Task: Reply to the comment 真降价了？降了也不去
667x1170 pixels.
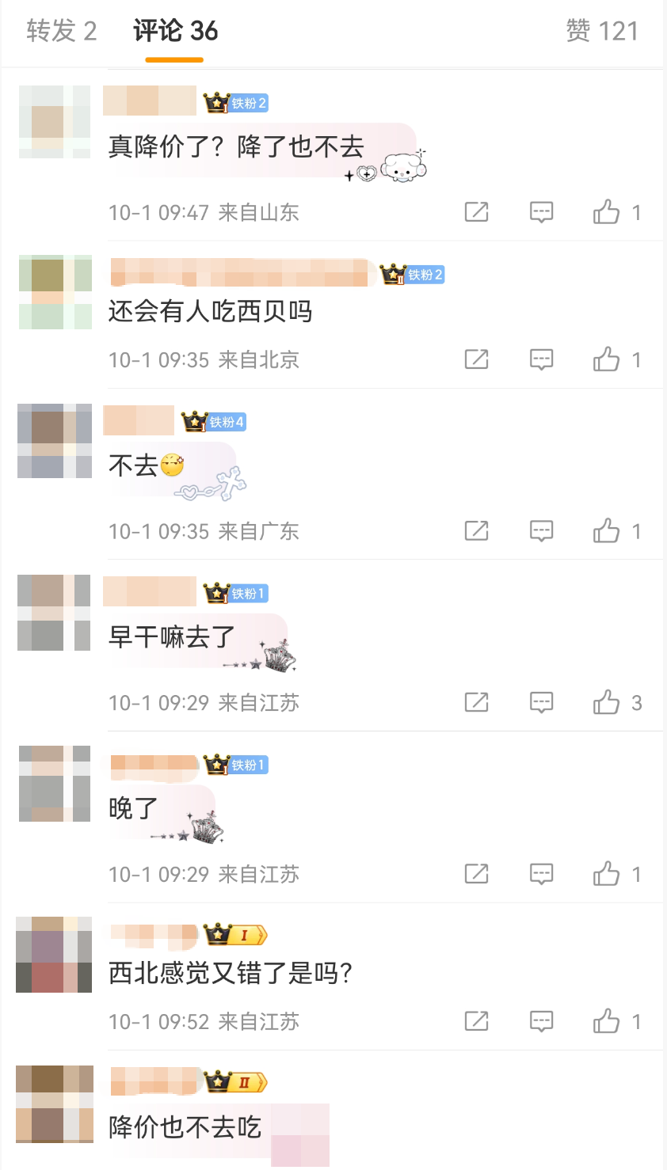Action: [541, 212]
